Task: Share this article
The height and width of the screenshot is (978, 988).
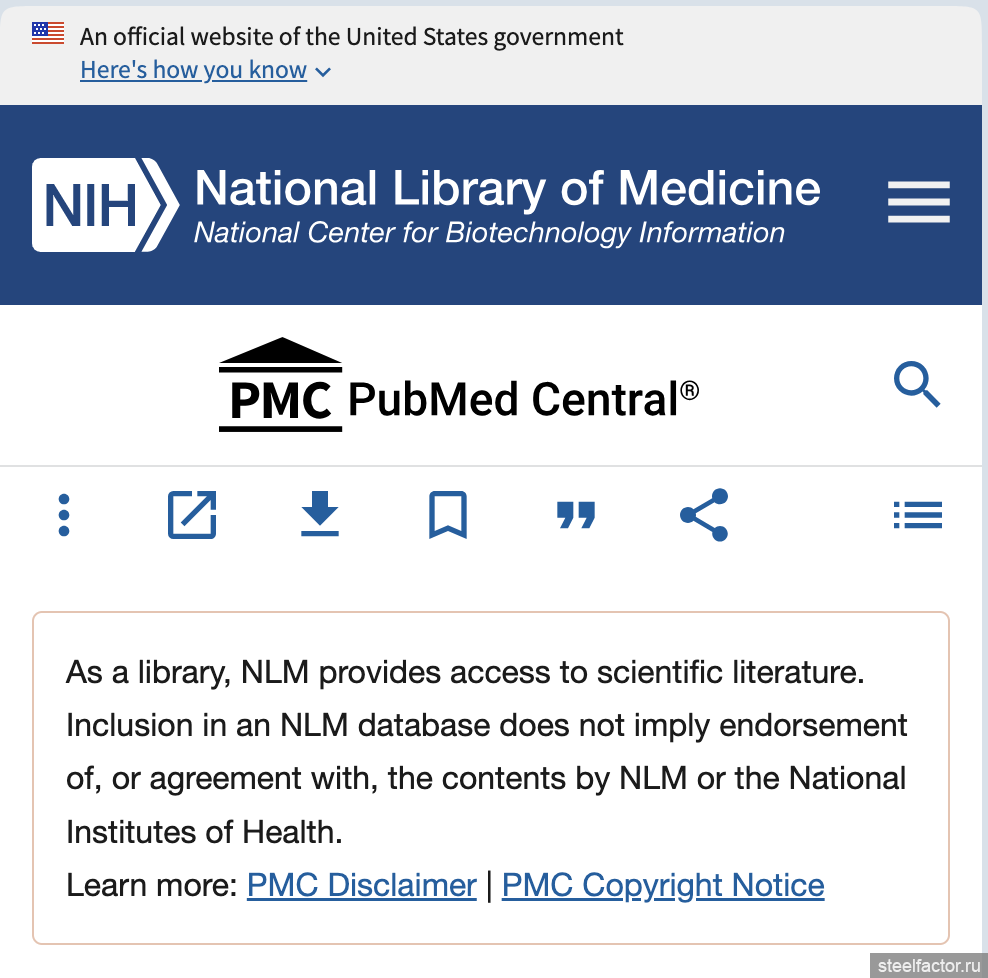Action: point(704,515)
